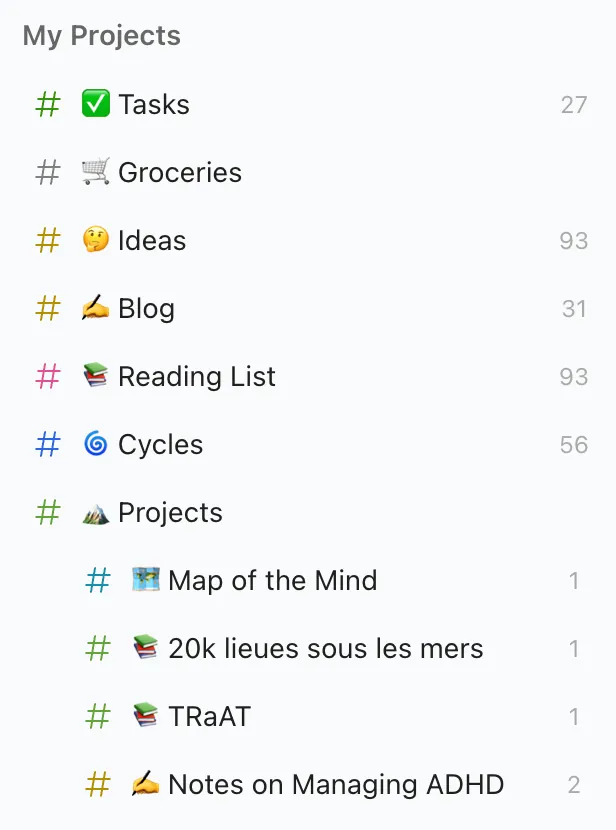Screen dimensions: 616x830
Task: Select the Groceries project
Action: pos(179,173)
